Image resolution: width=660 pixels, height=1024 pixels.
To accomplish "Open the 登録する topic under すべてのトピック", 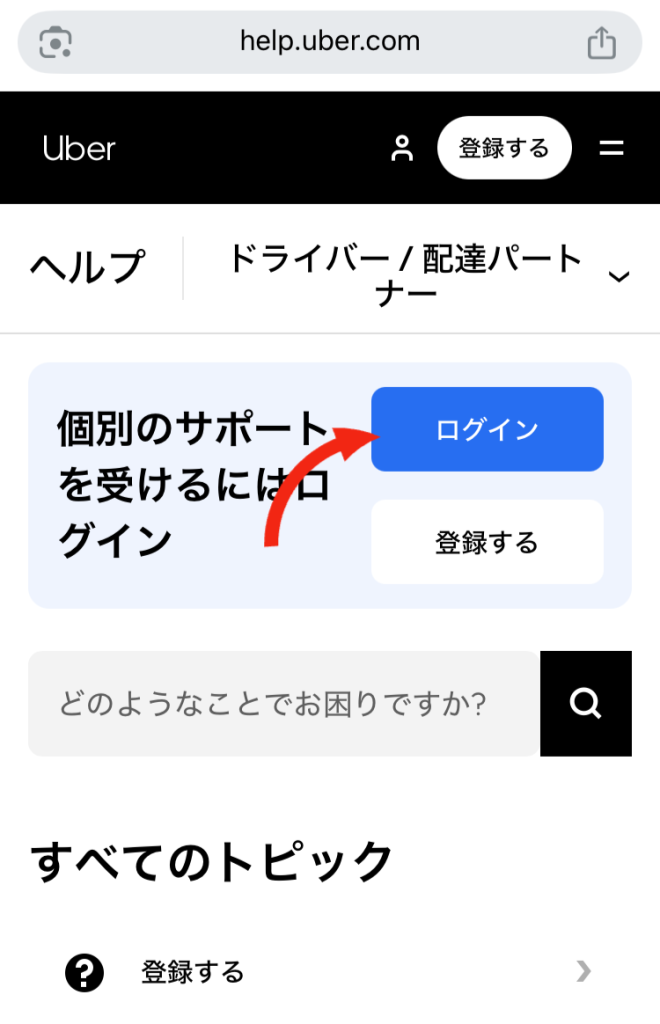I will pyautogui.click(x=330, y=971).
